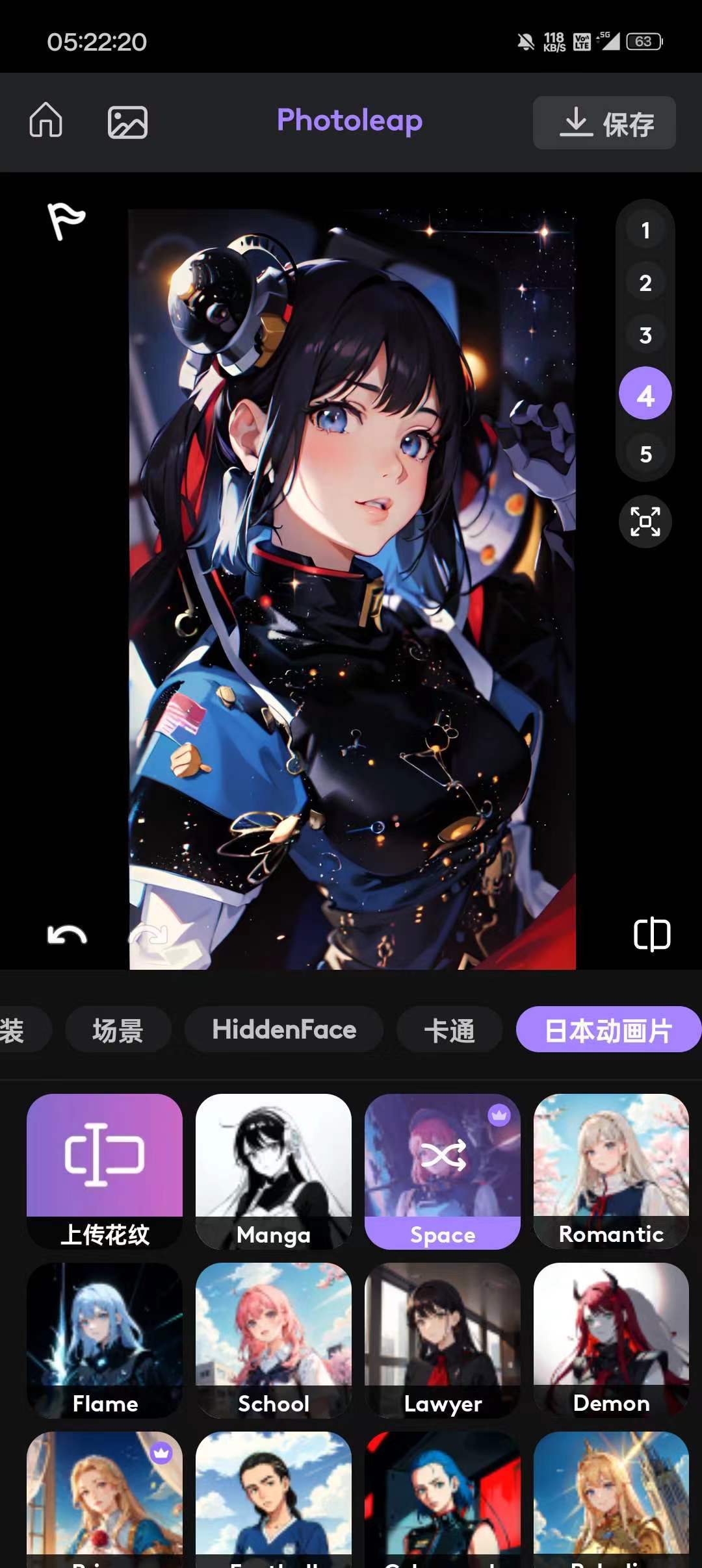Show result variation 5
702x1568 pixels.
pyautogui.click(x=645, y=454)
